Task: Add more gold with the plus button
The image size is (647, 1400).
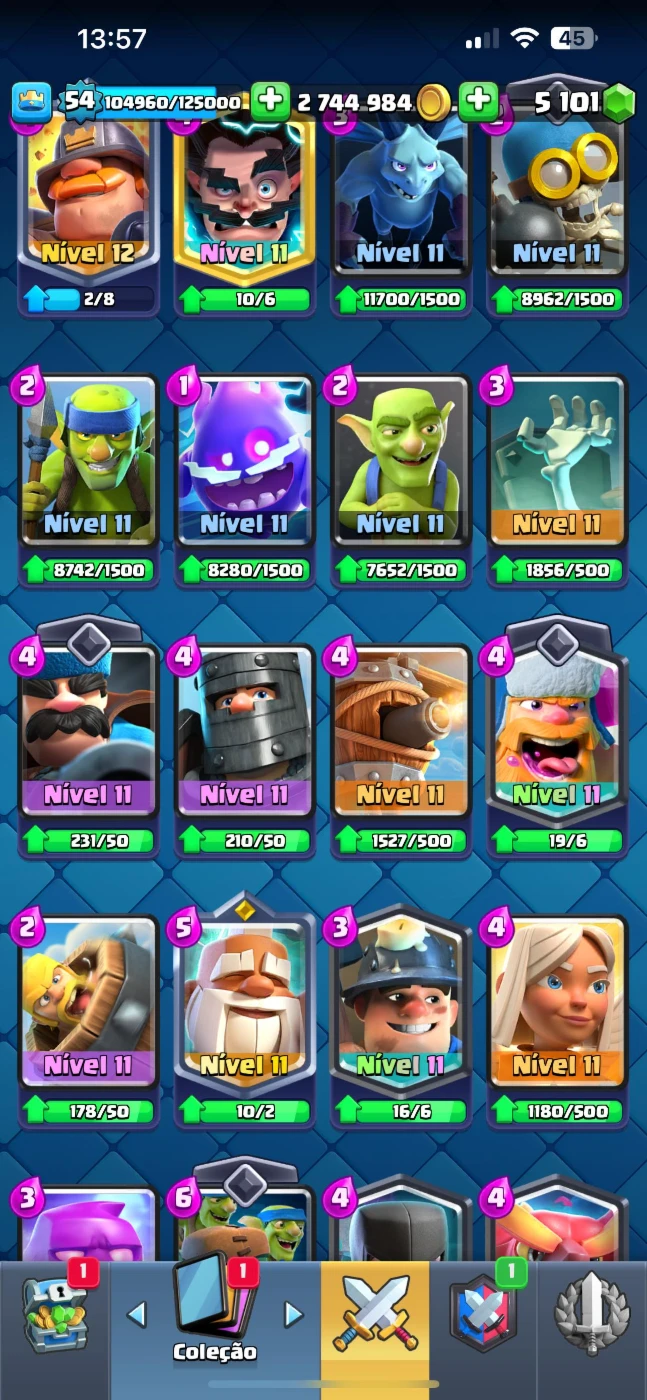Action: point(270,101)
